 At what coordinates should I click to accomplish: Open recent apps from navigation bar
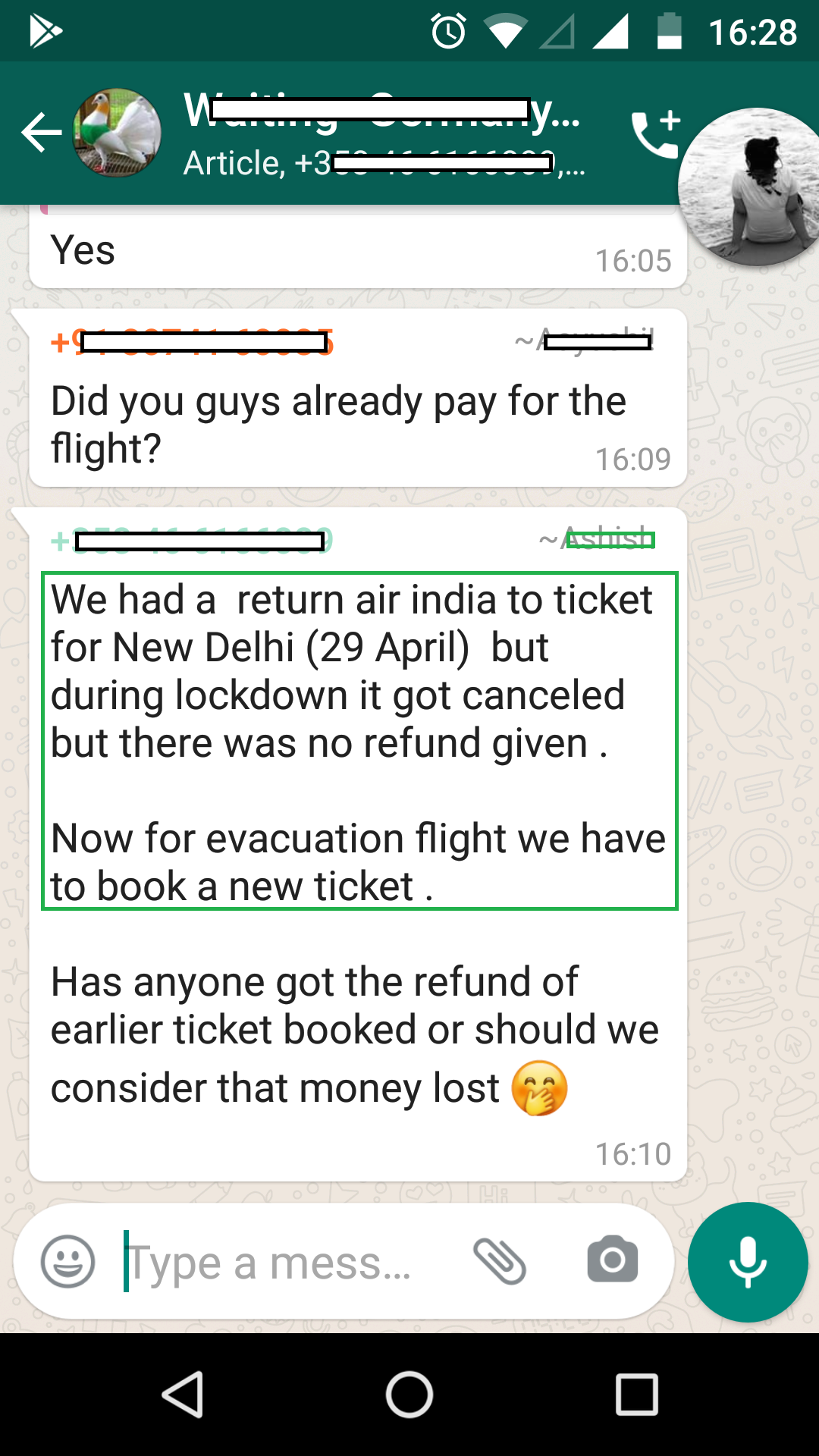(637, 1395)
